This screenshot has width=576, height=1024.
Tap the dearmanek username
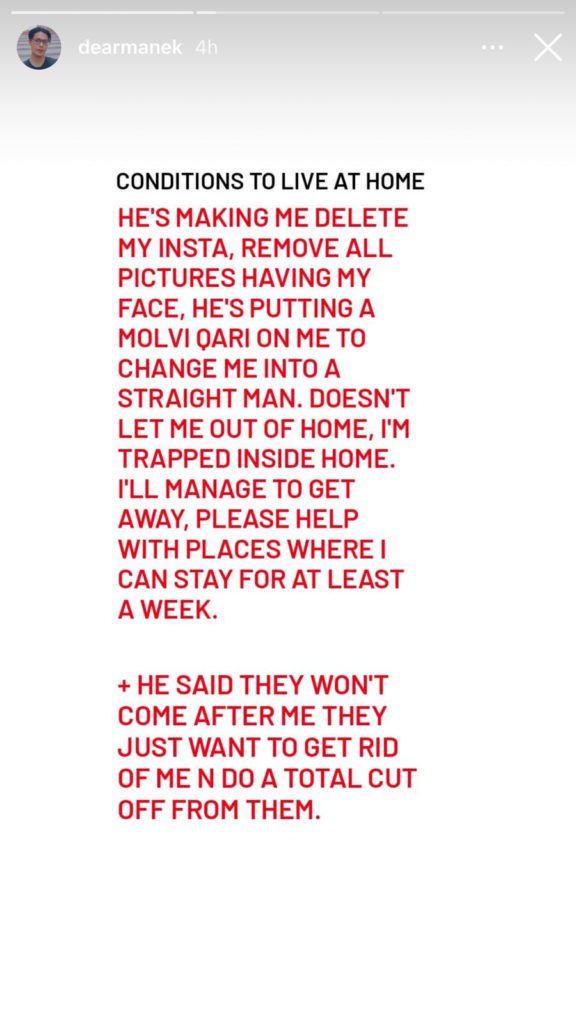click(x=130, y=48)
